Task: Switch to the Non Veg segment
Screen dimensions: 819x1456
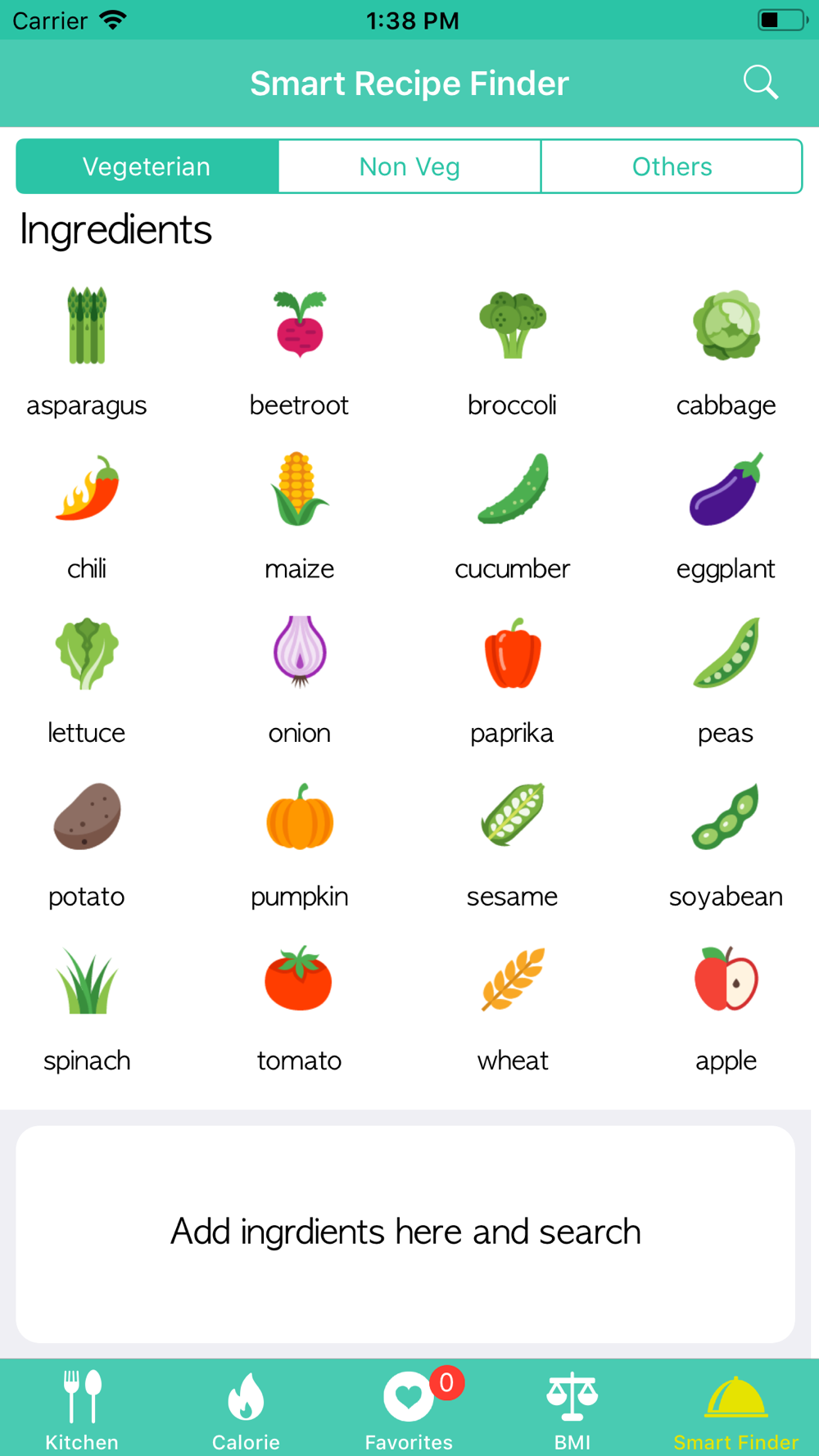Action: point(409,166)
